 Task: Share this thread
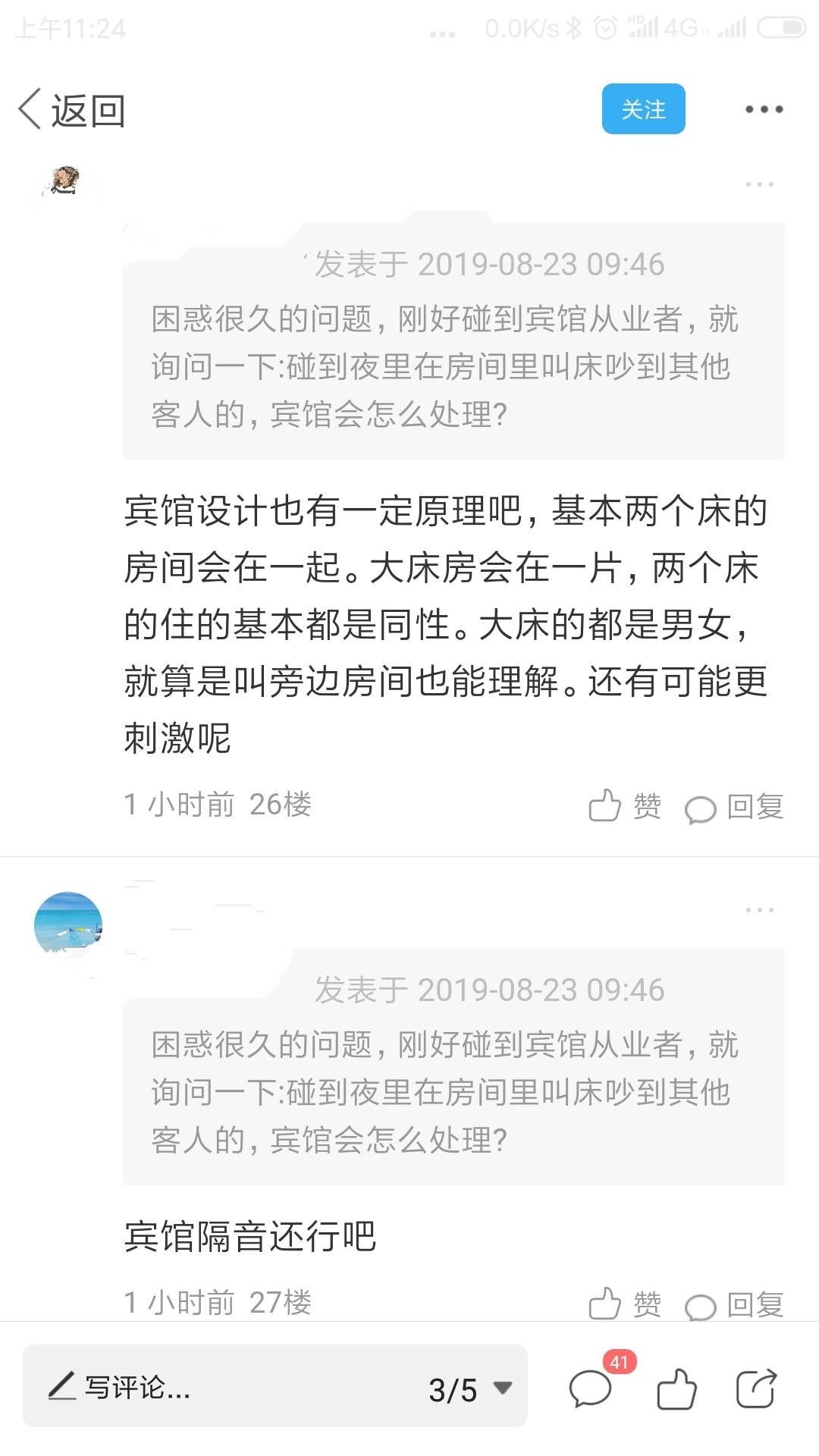[x=756, y=1388]
